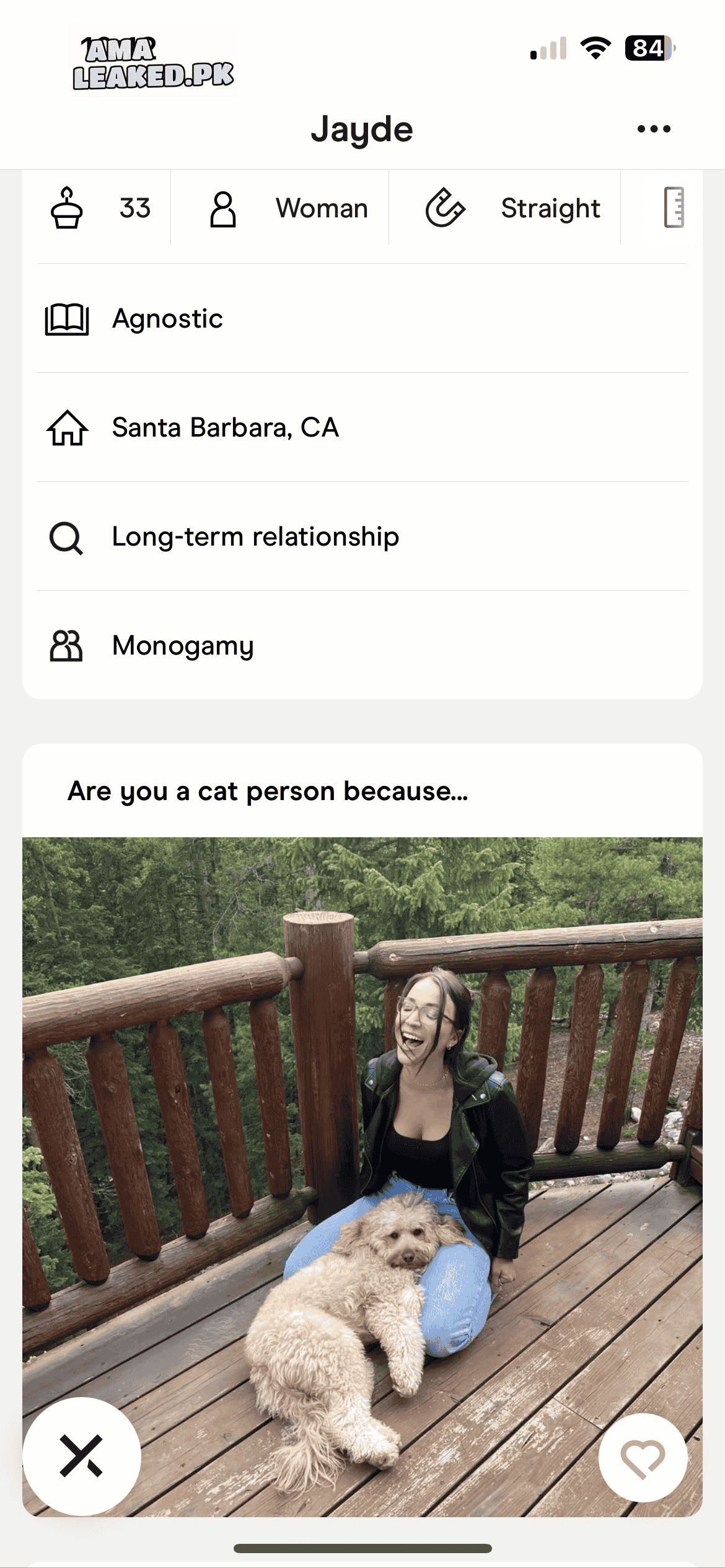Open the three-dot overflow menu
The image size is (725, 1568).
pyautogui.click(x=654, y=129)
